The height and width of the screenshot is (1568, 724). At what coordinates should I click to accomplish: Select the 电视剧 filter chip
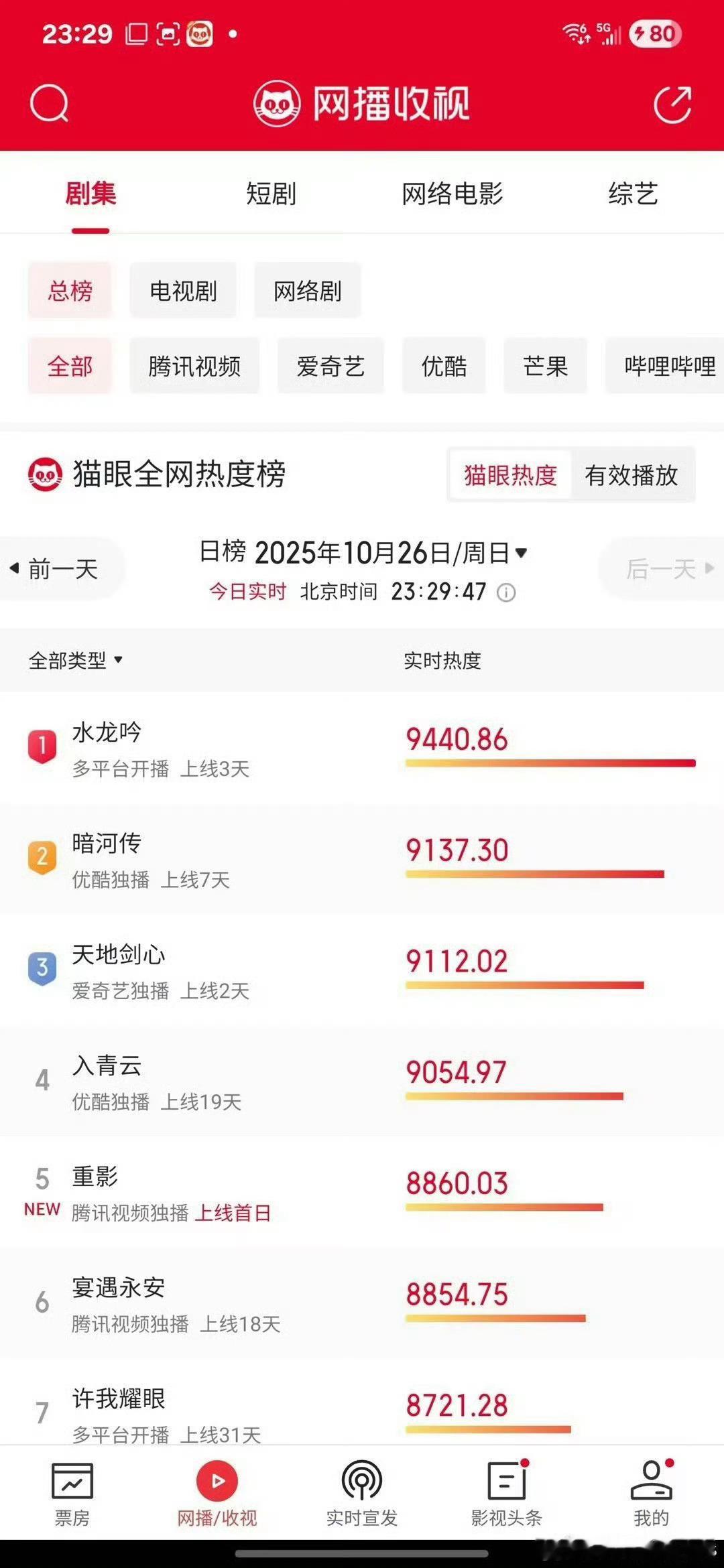183,291
